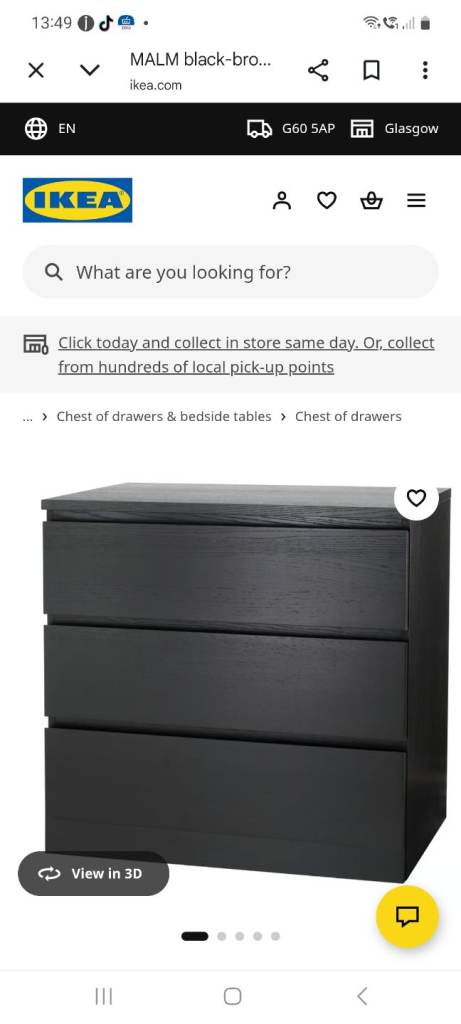This screenshot has height=1024, width=461.
Task: Open the favourites heart in header
Action: point(327,200)
